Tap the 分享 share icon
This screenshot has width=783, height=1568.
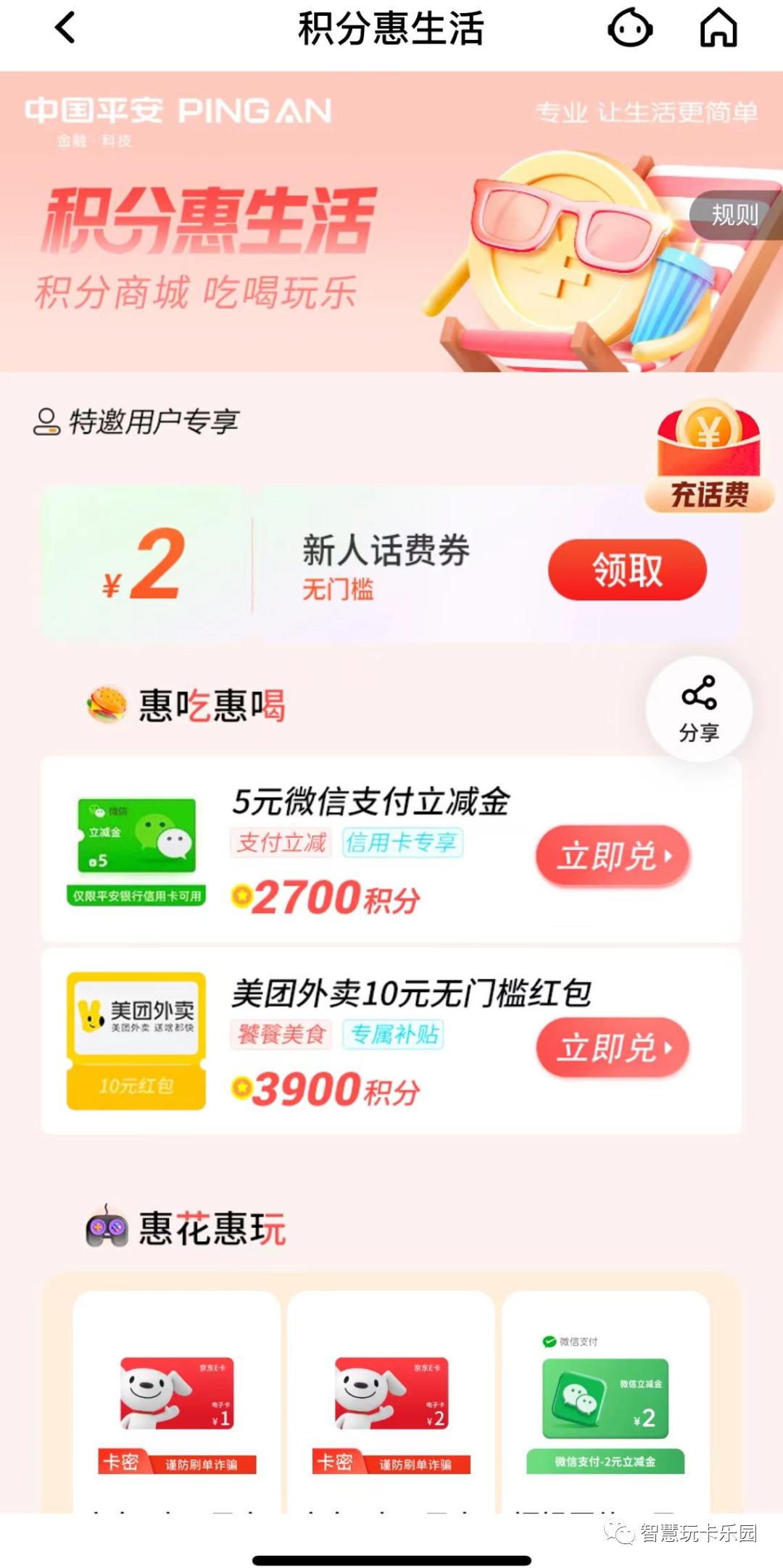698,706
